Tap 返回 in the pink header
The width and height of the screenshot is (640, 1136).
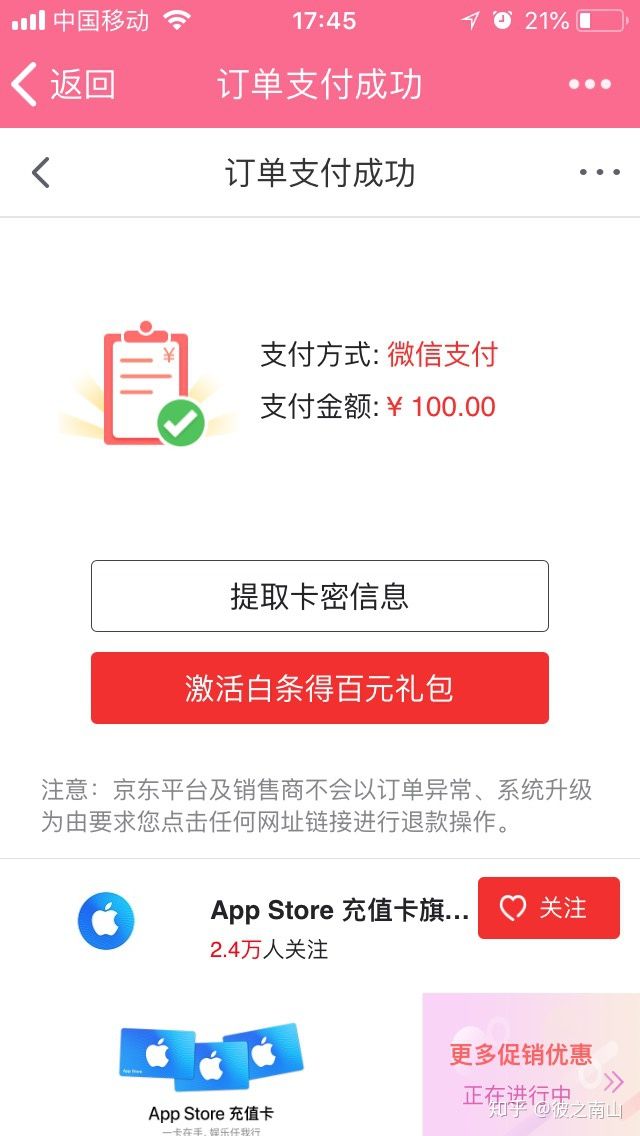click(x=64, y=85)
